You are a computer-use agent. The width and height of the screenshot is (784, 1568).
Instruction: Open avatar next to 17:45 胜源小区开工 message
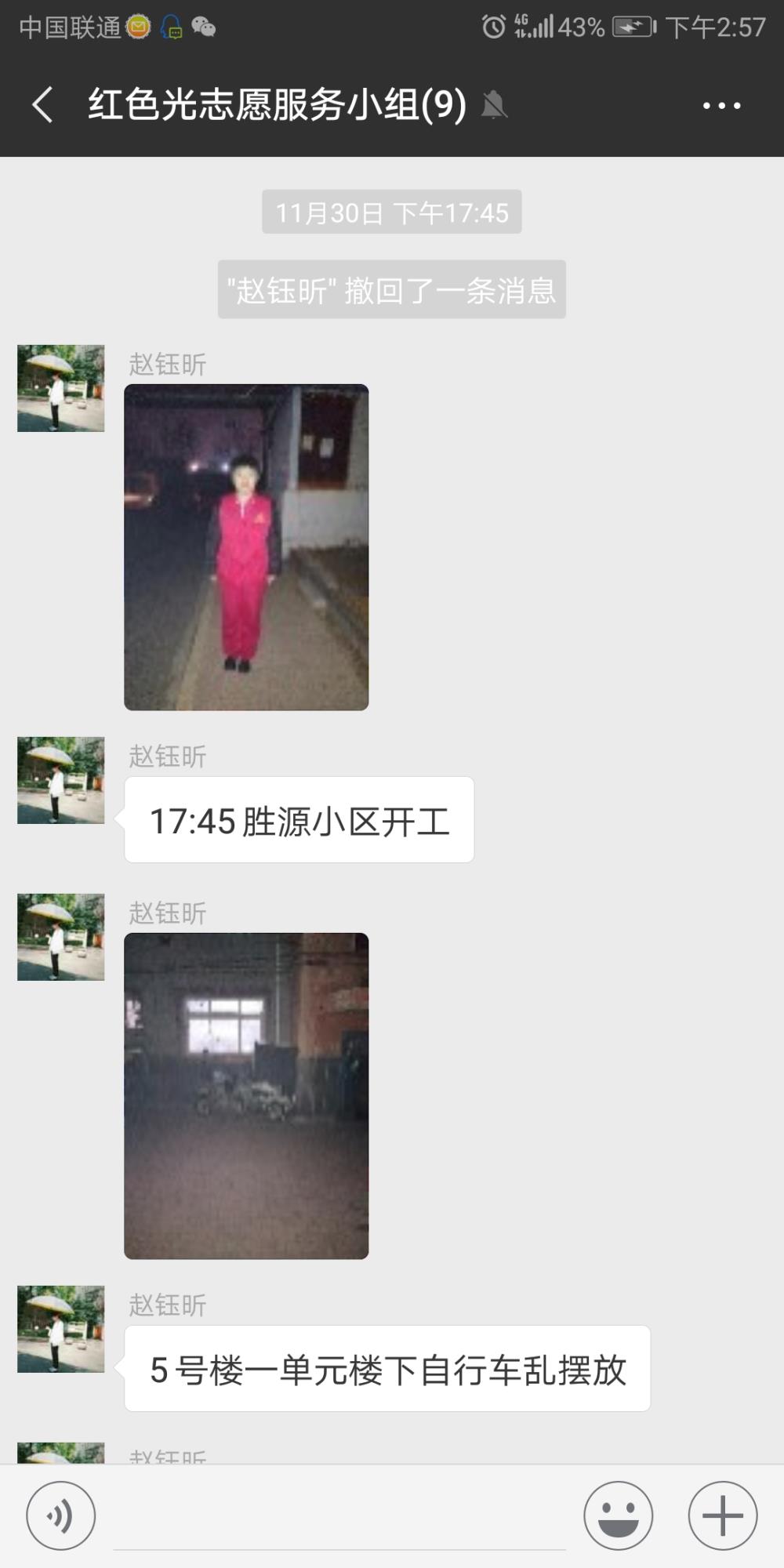[x=61, y=780]
